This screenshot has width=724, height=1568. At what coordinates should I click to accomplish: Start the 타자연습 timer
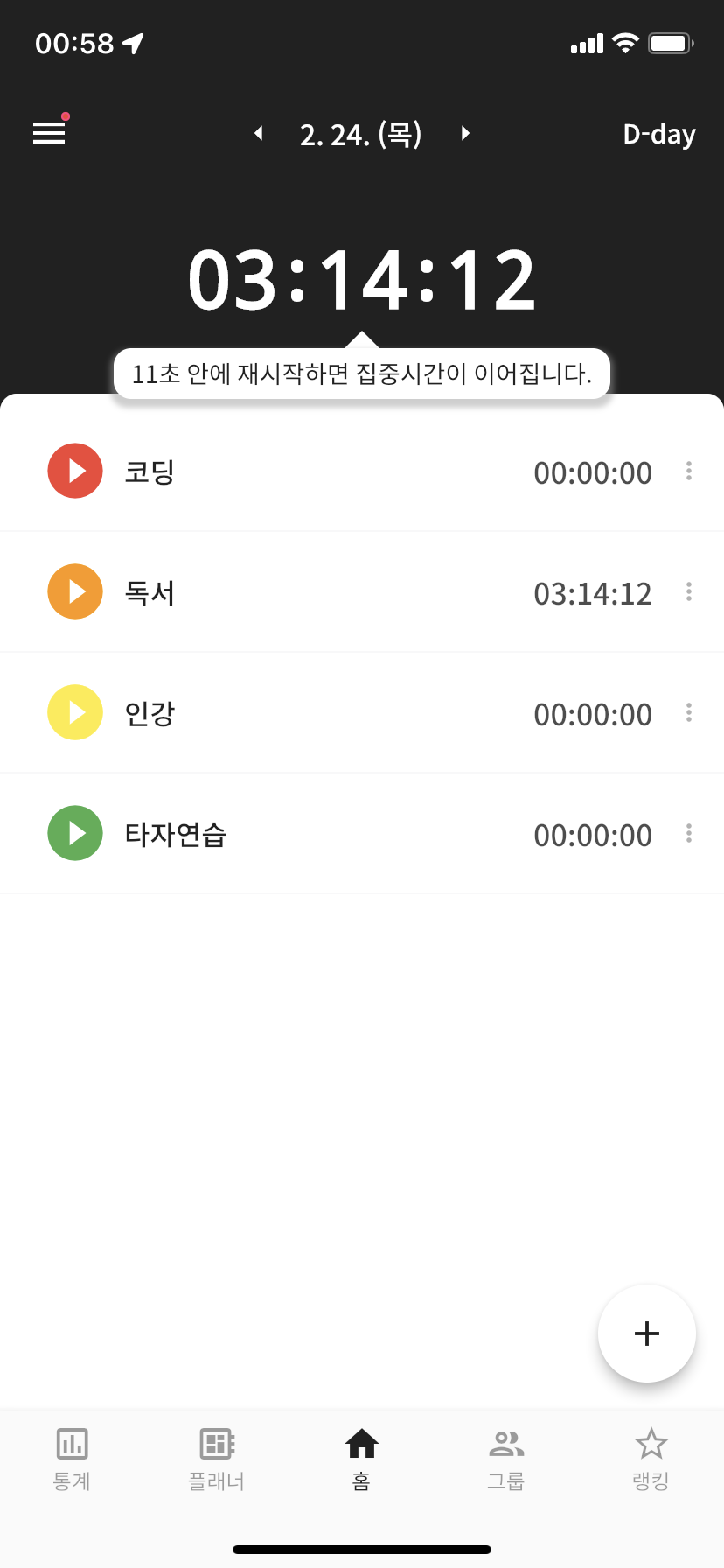[75, 833]
